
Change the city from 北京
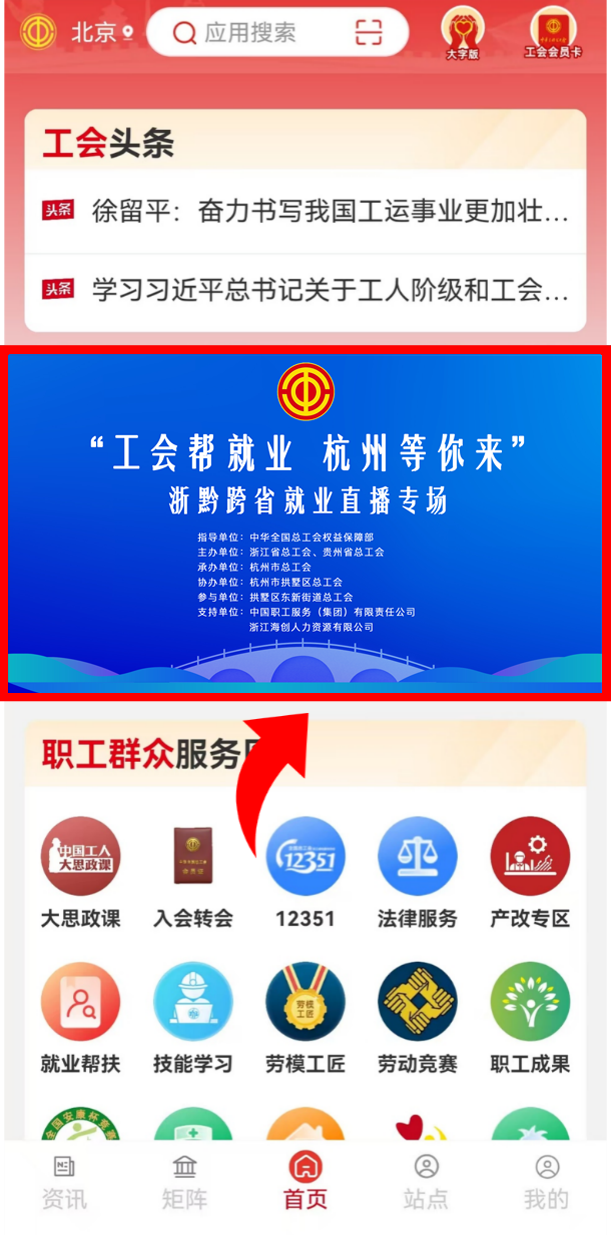(x=102, y=33)
